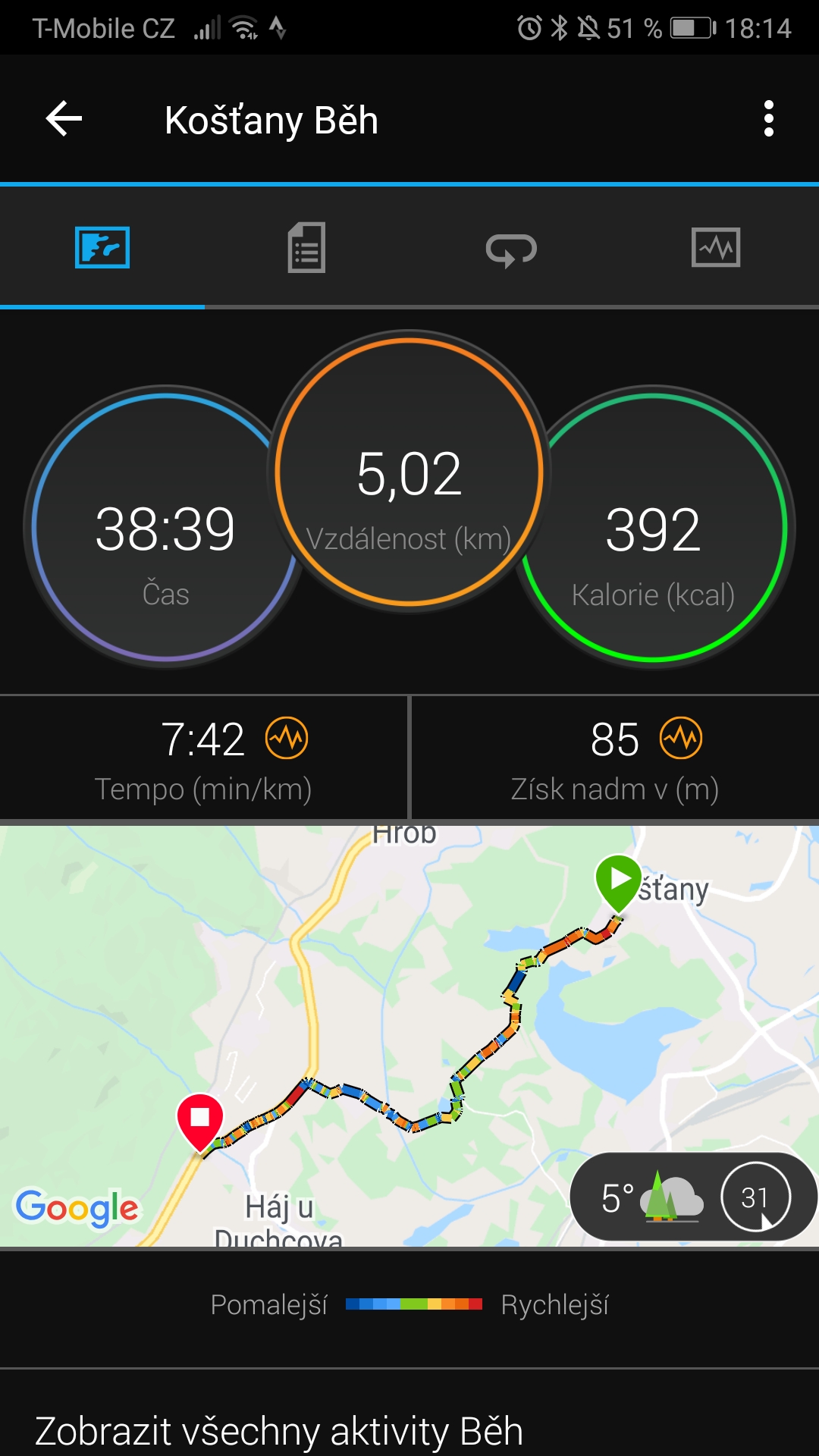Switch to the laps tab
The image size is (819, 1456).
click(x=511, y=249)
